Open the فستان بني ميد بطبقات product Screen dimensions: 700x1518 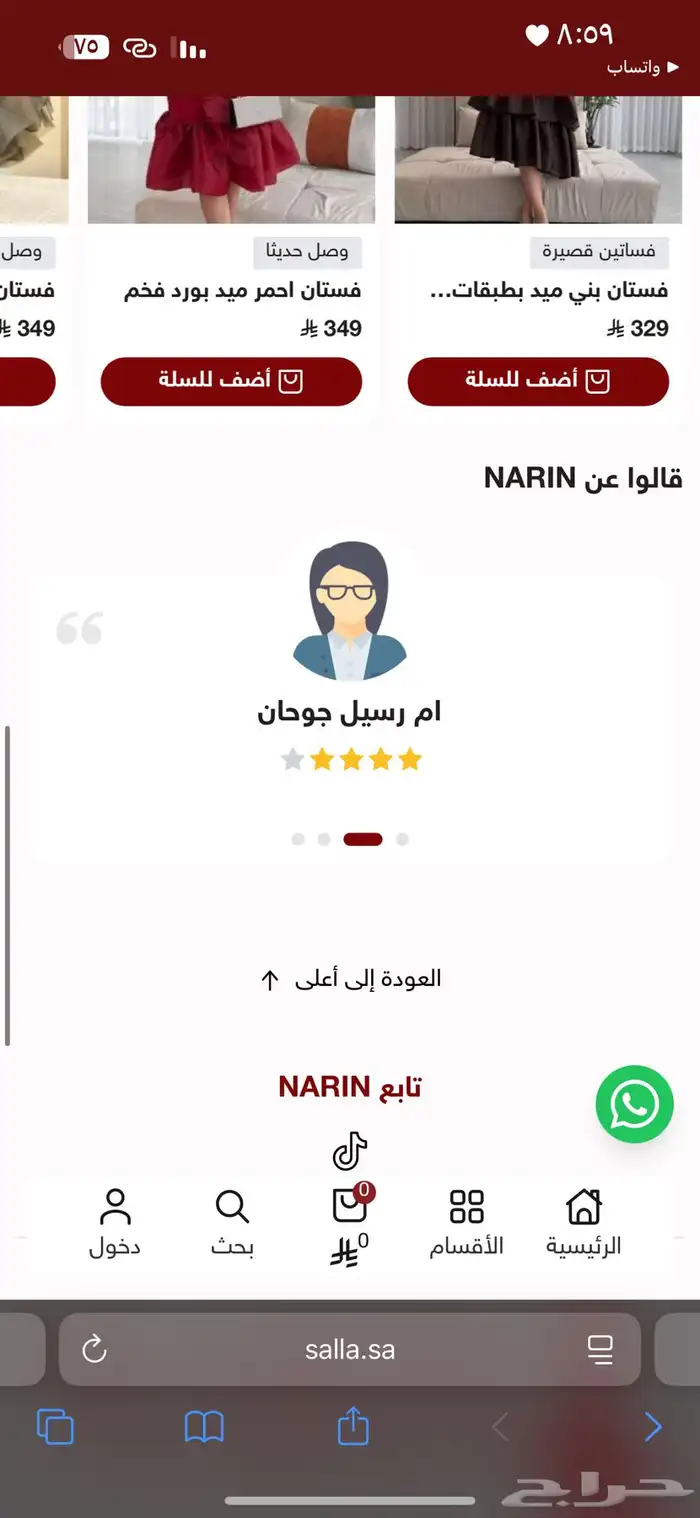[549, 291]
